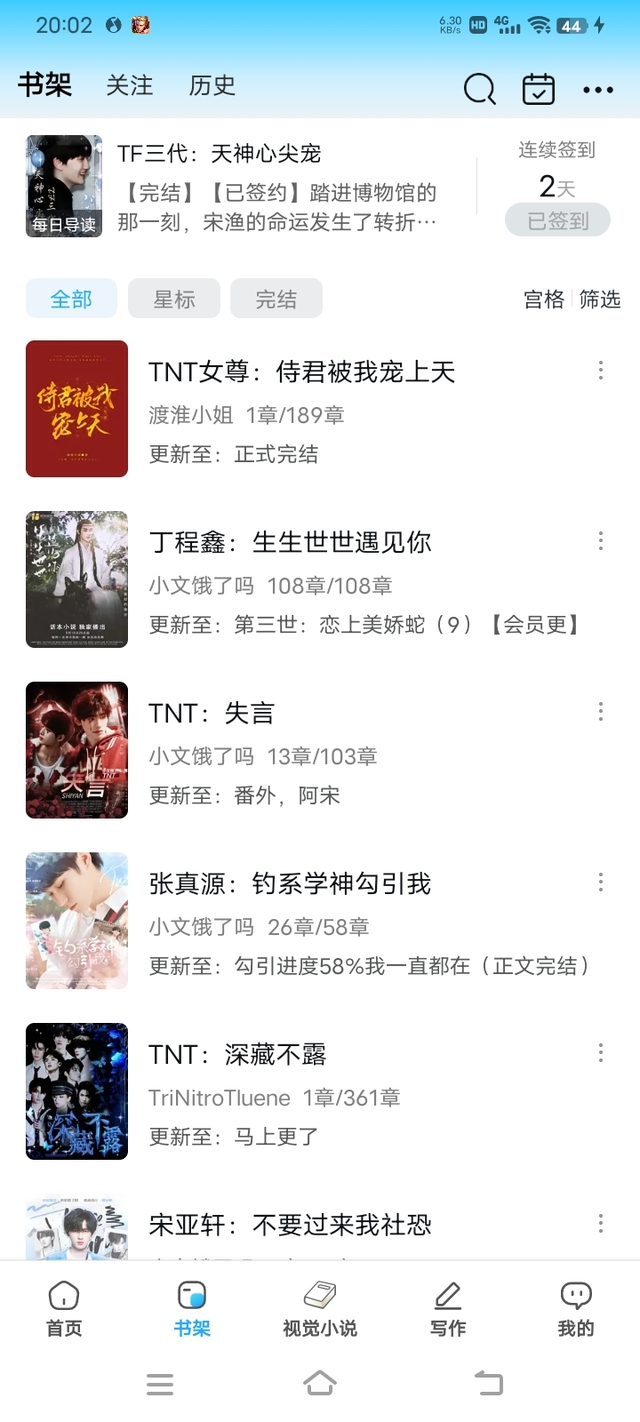The image size is (640, 1422).
Task: Select the 完结 filter chip
Action: [x=276, y=299]
